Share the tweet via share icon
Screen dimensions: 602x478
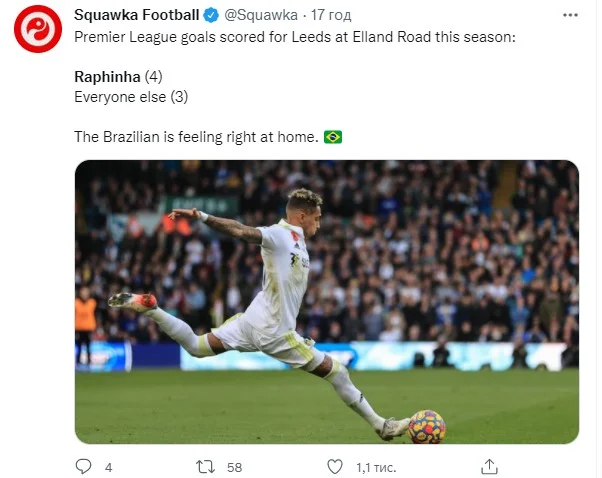pyautogui.click(x=490, y=466)
